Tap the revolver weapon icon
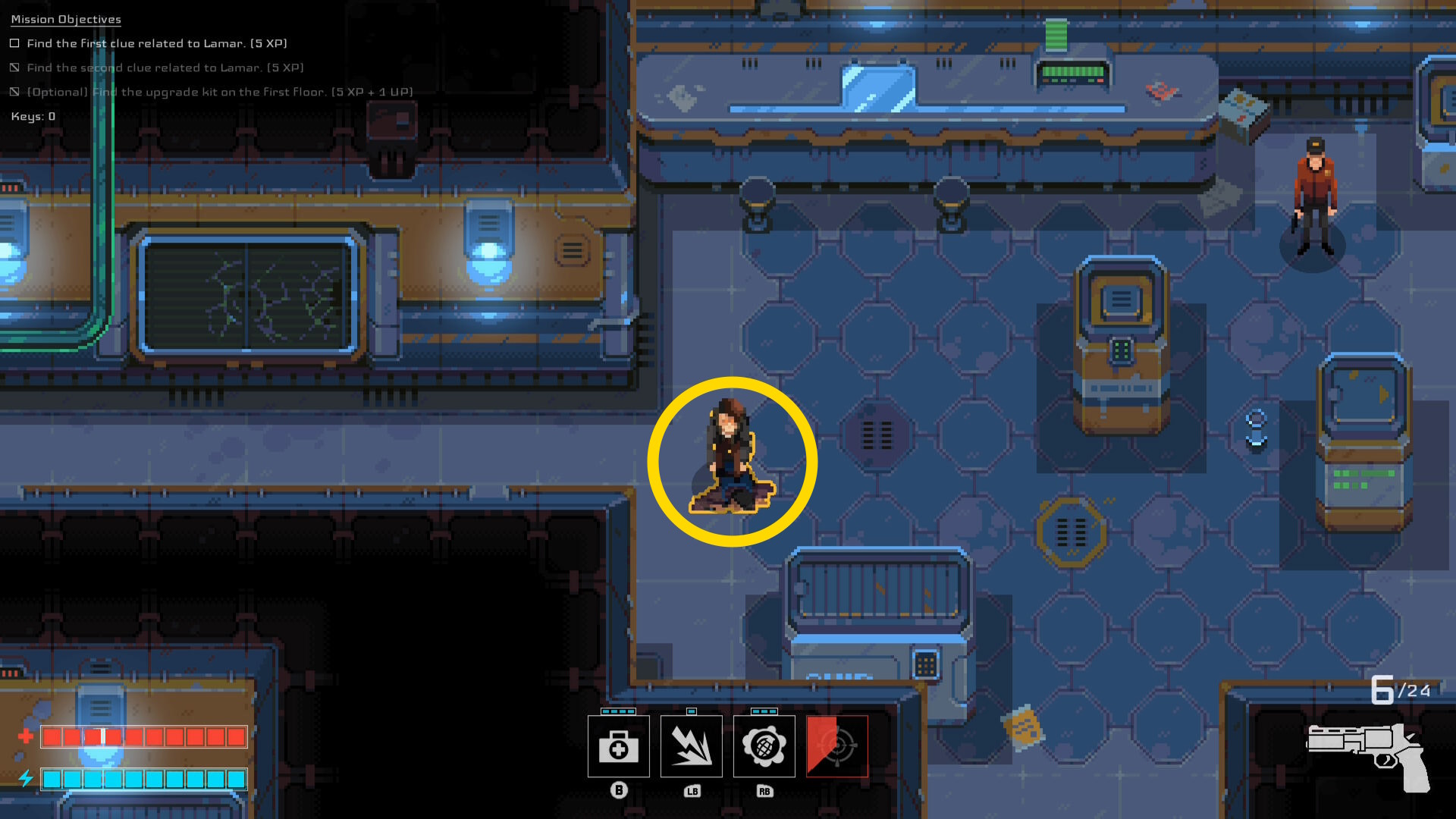Screen dimensions: 1456x819 click(x=1367, y=755)
